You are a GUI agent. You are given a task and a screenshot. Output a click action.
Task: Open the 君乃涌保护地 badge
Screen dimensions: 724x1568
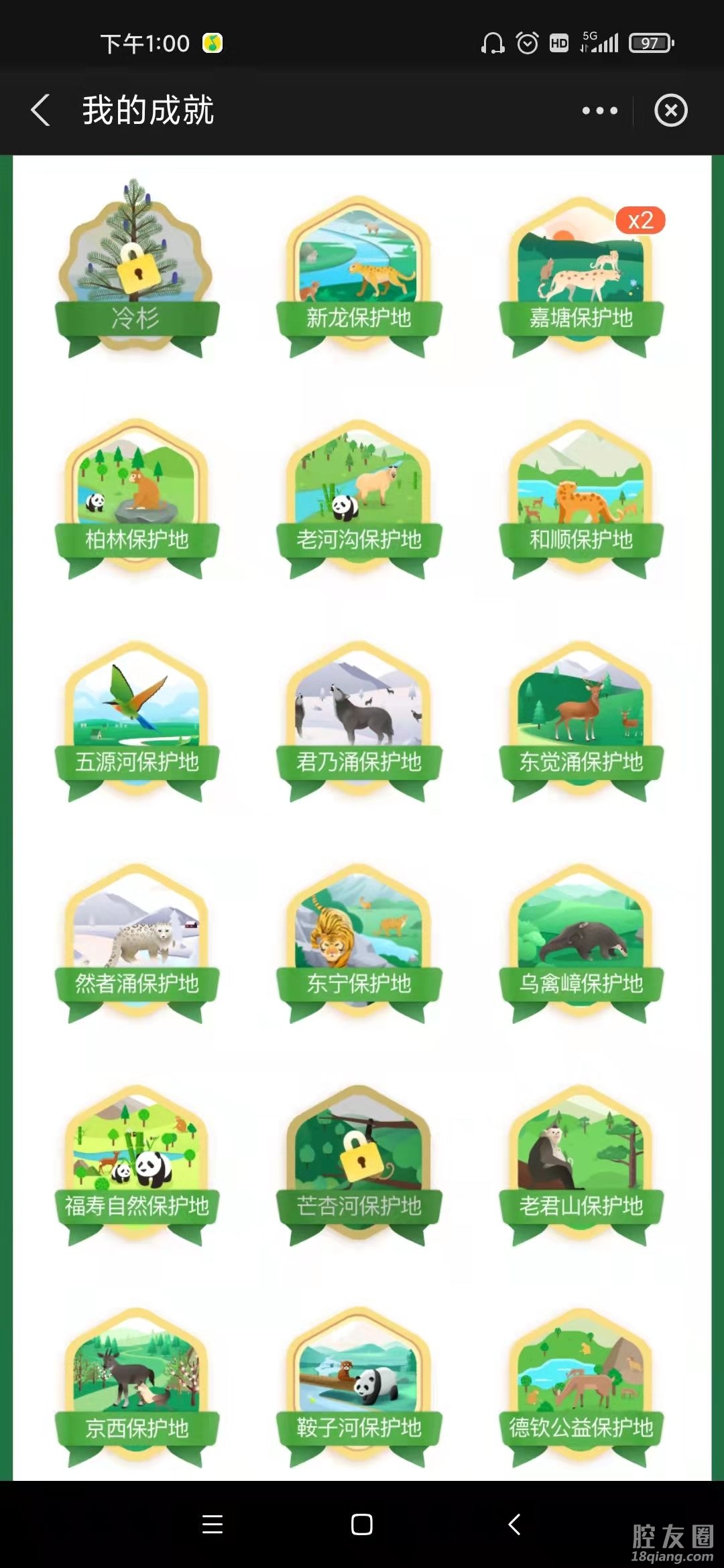[x=359, y=720]
